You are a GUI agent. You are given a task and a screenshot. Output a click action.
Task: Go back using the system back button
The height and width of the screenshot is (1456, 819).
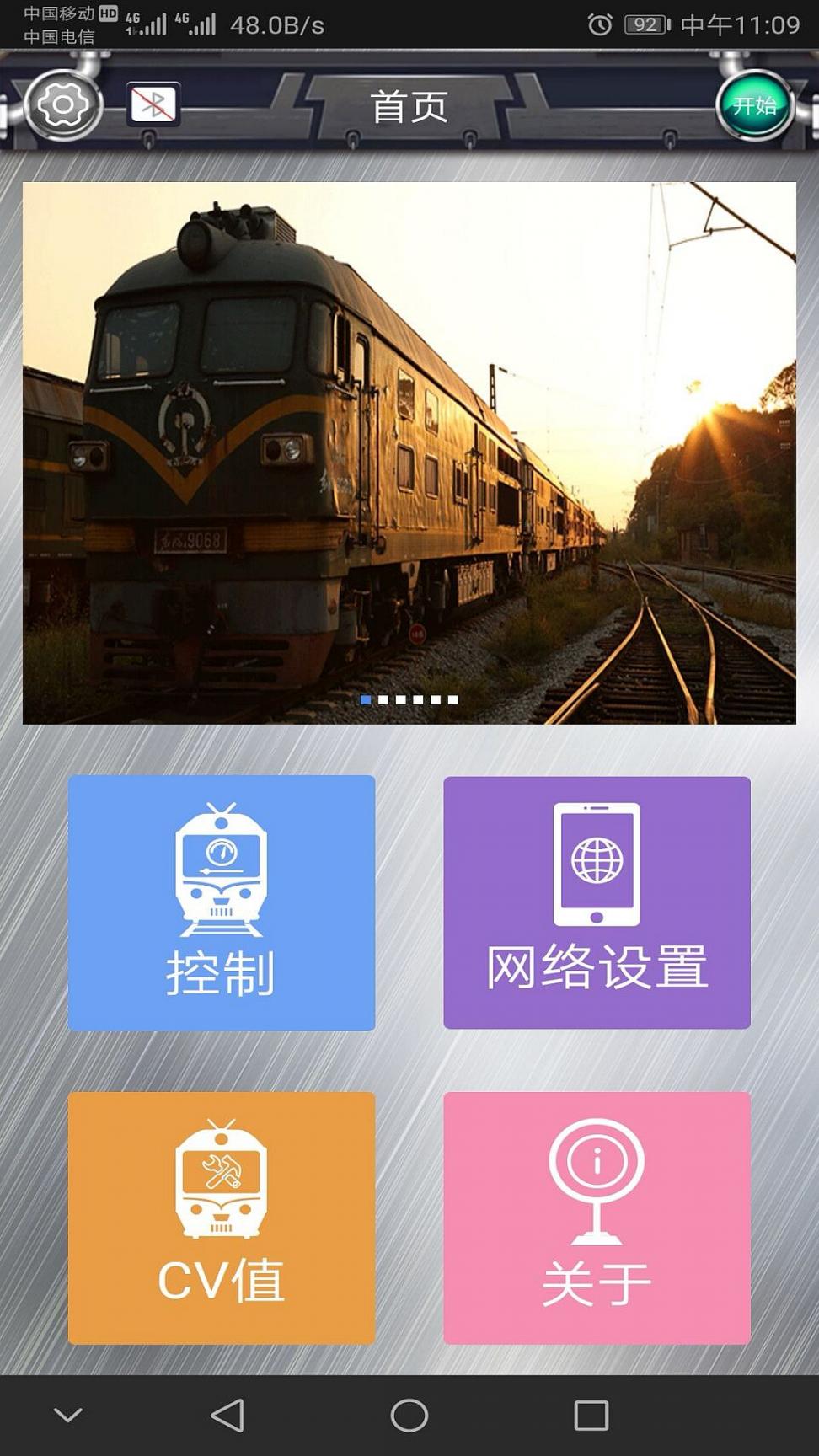pos(227,1416)
